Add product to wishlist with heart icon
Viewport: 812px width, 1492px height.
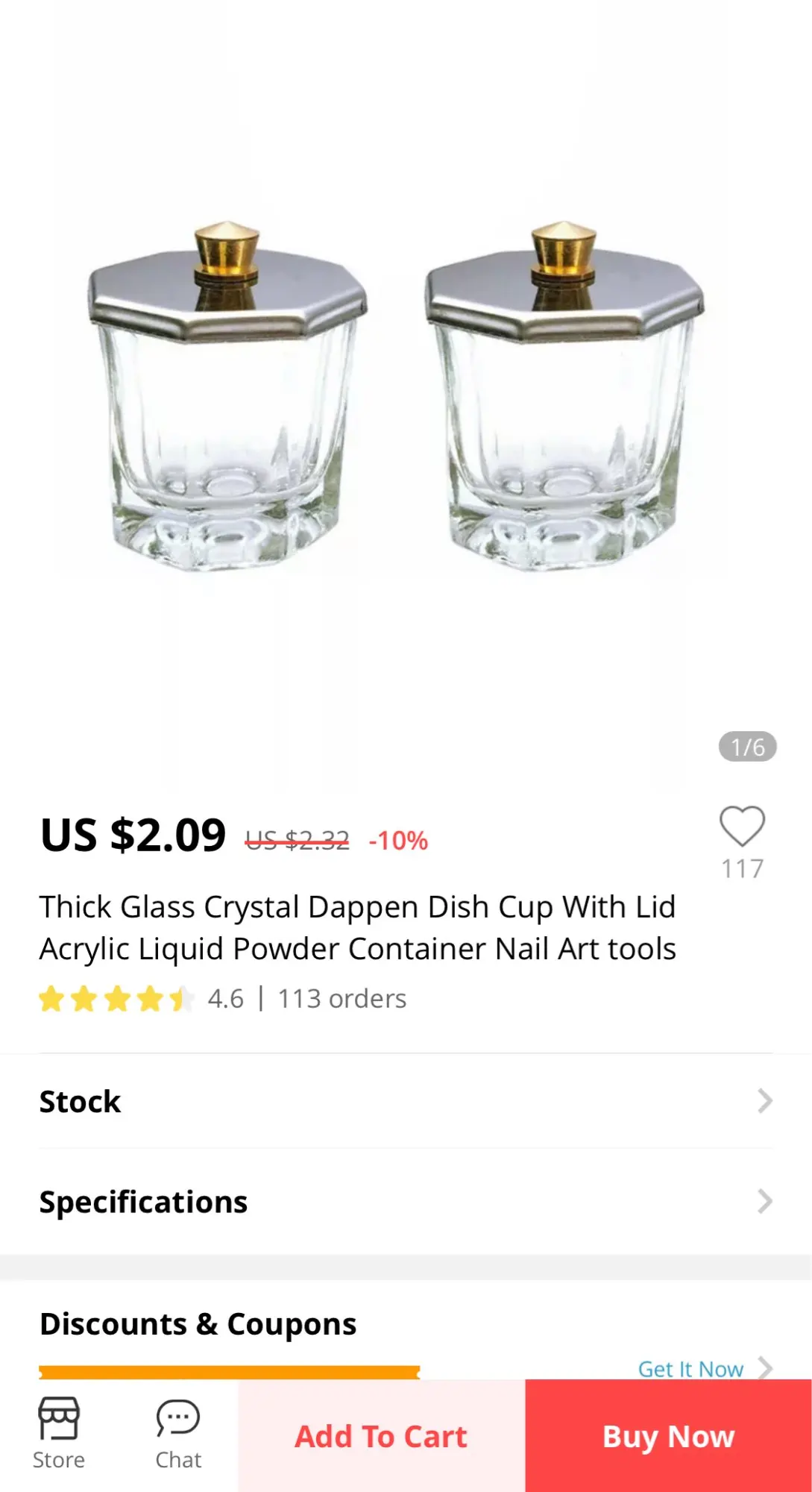pyautogui.click(x=742, y=827)
